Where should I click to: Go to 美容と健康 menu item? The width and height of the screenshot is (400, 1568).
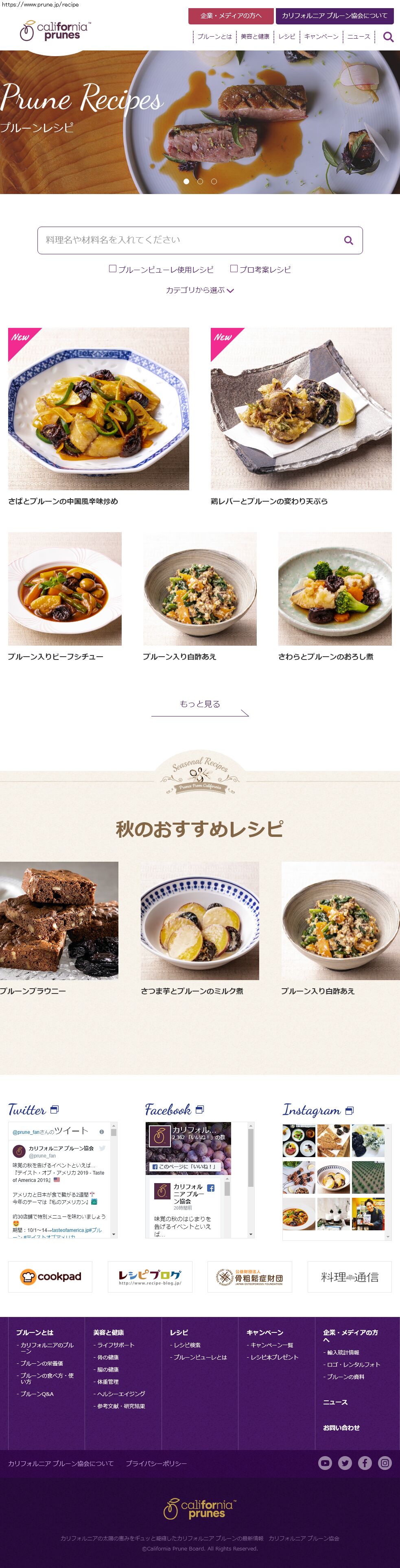pyautogui.click(x=254, y=37)
